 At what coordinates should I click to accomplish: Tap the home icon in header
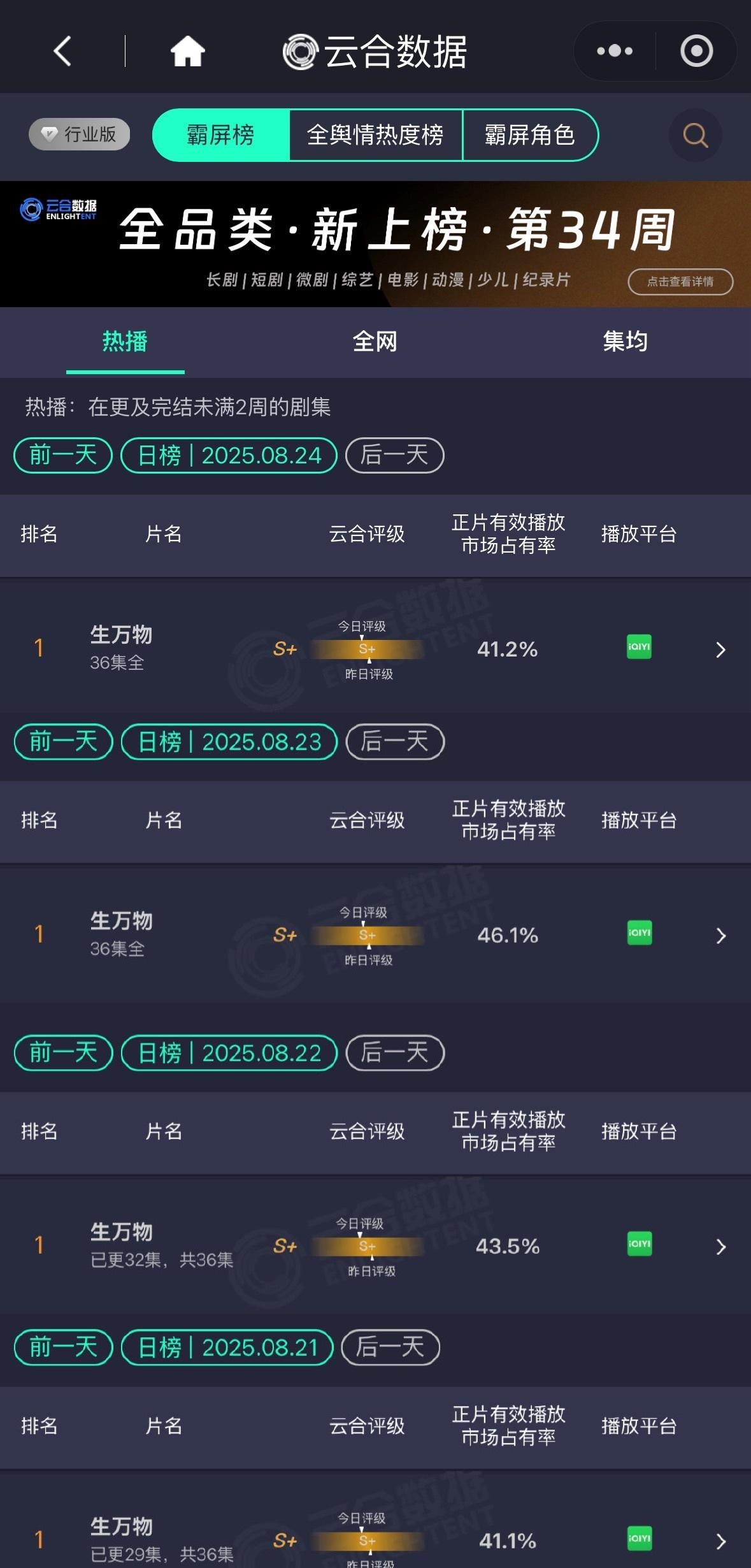coord(188,51)
